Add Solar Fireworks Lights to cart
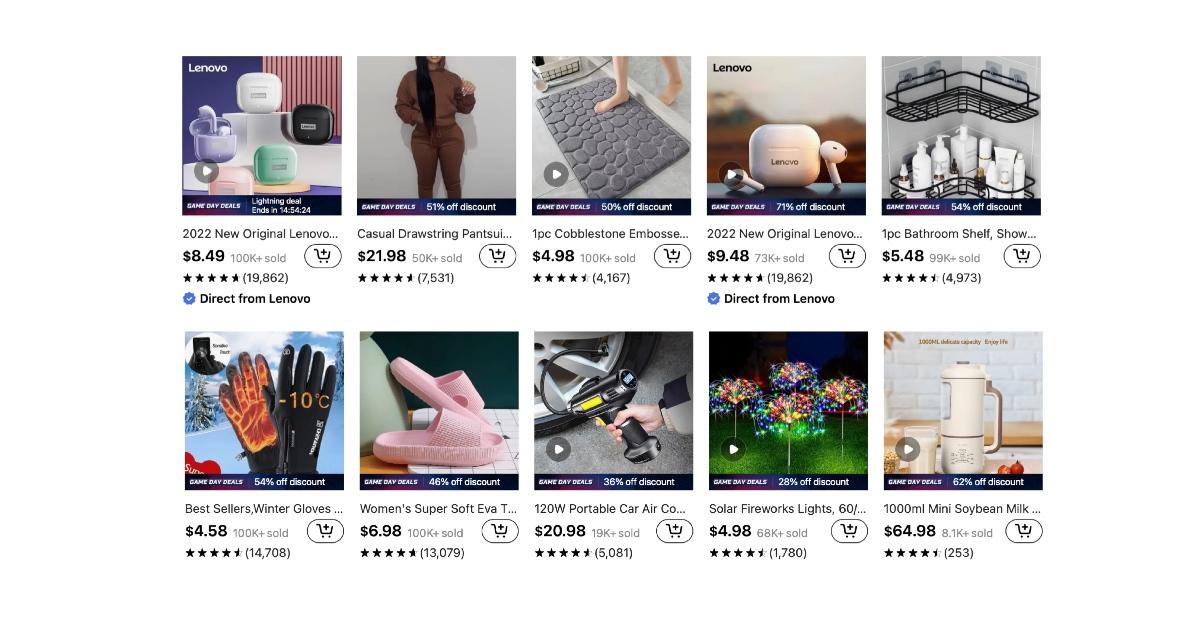Screen dimensions: 1200x628 849,531
